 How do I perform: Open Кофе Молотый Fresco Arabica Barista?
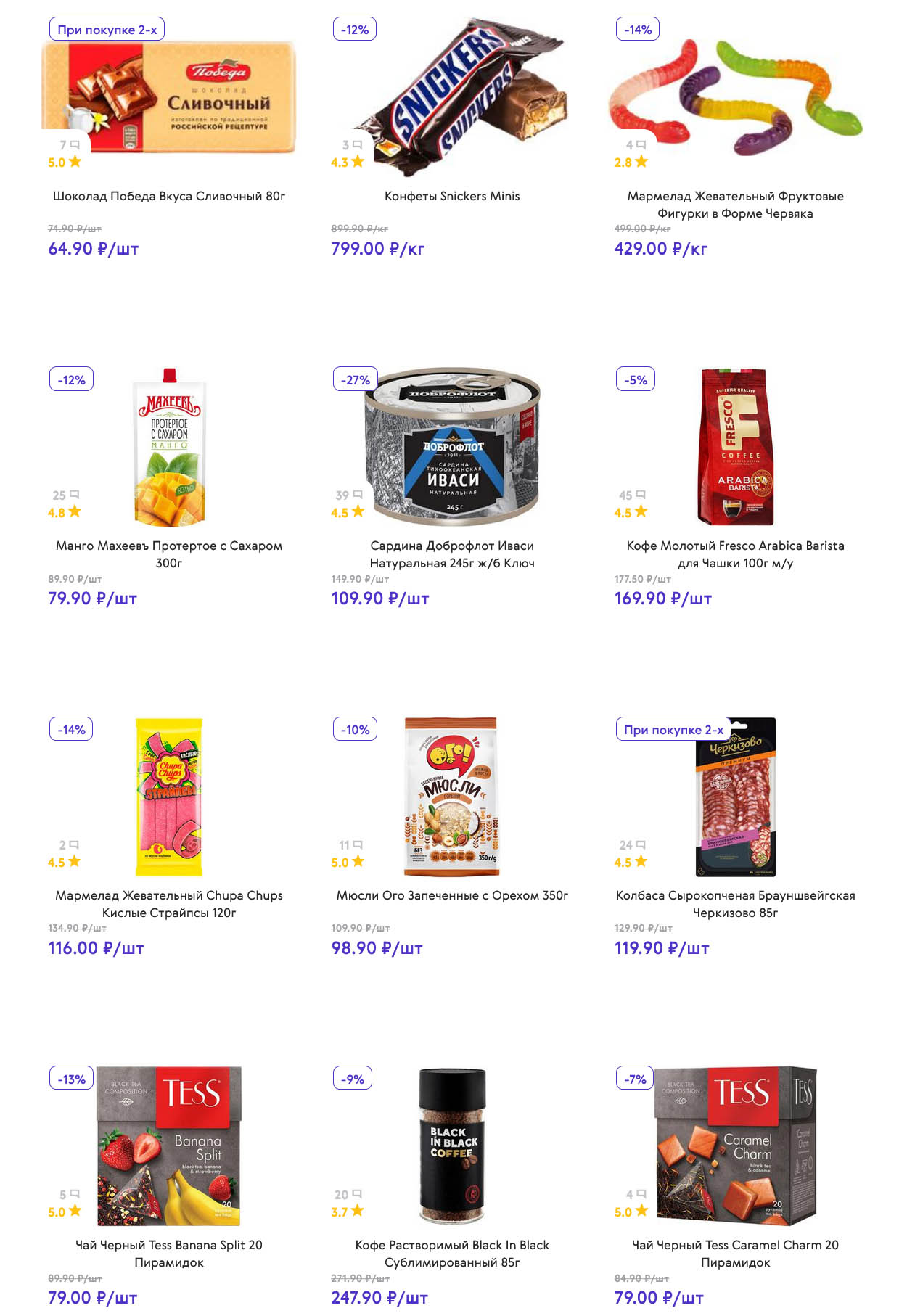tap(734, 554)
